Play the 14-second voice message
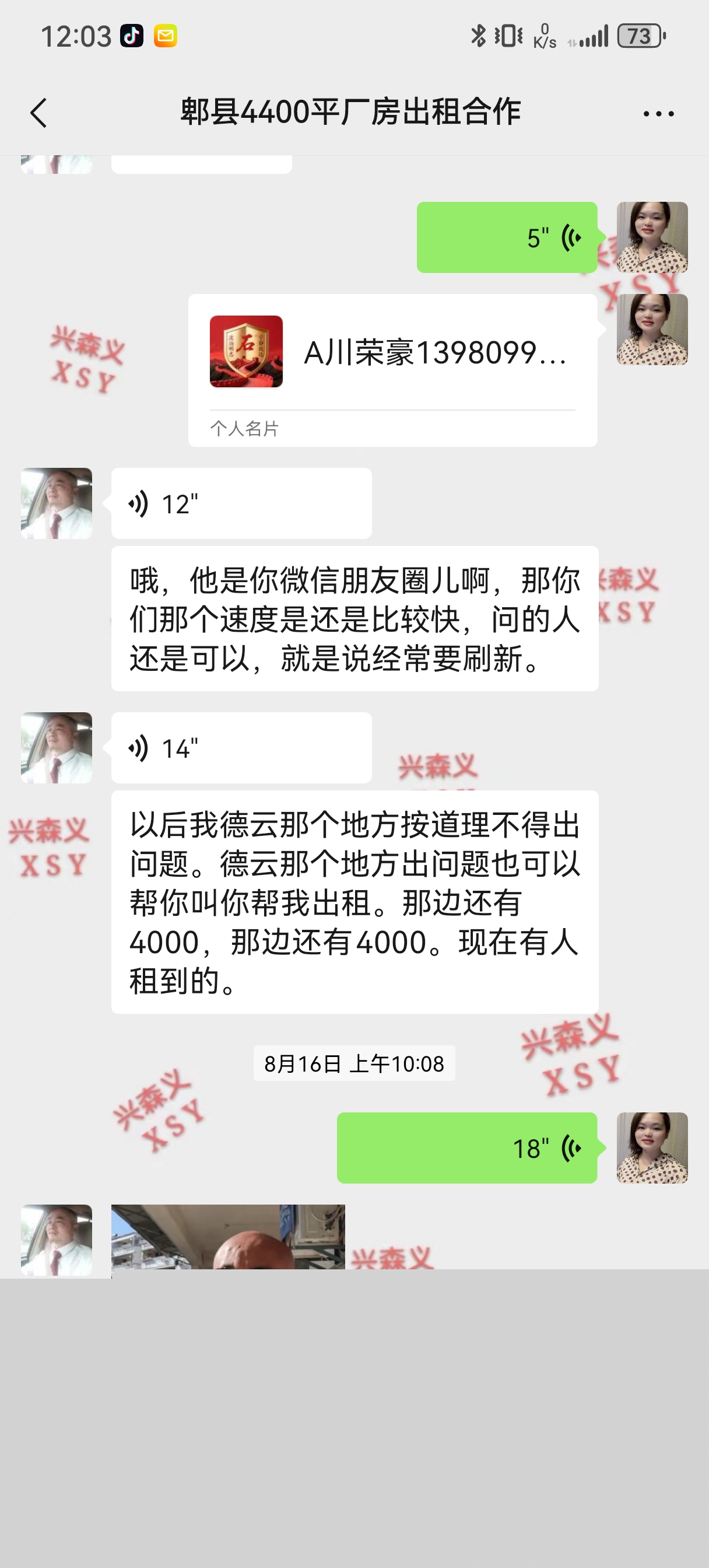The height and width of the screenshot is (1568, 709). pyautogui.click(x=241, y=748)
